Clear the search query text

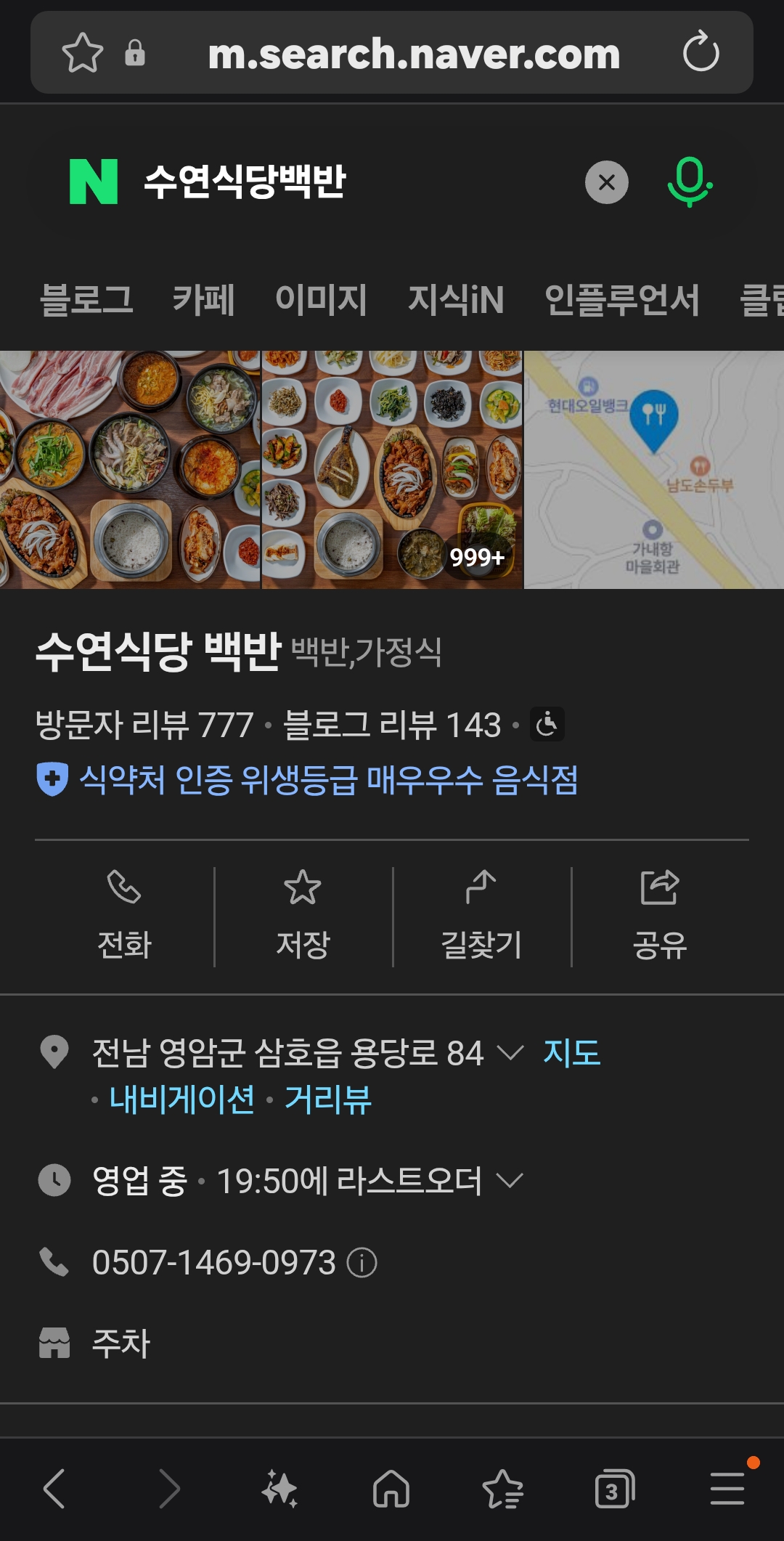tap(606, 182)
